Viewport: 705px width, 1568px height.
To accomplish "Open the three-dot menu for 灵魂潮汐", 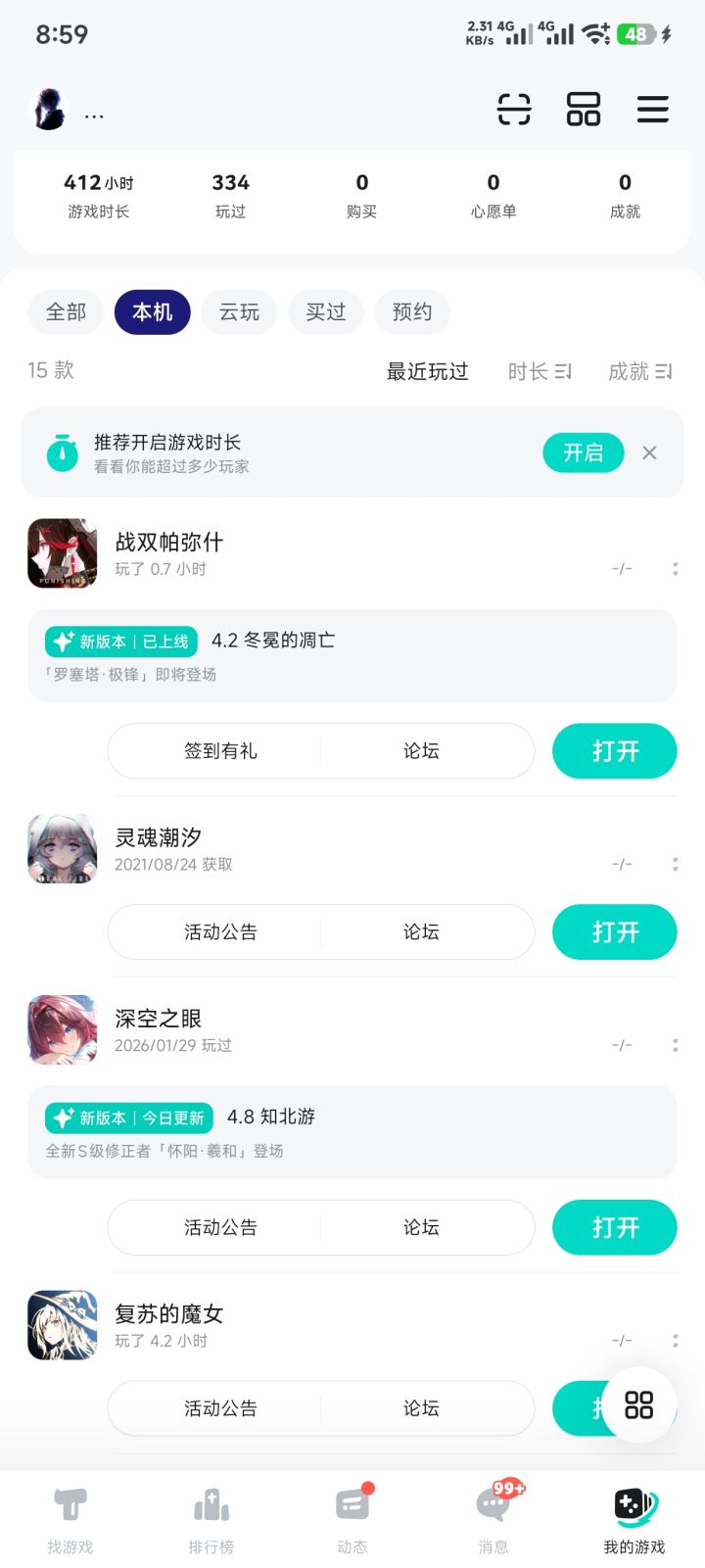I will pyautogui.click(x=675, y=864).
